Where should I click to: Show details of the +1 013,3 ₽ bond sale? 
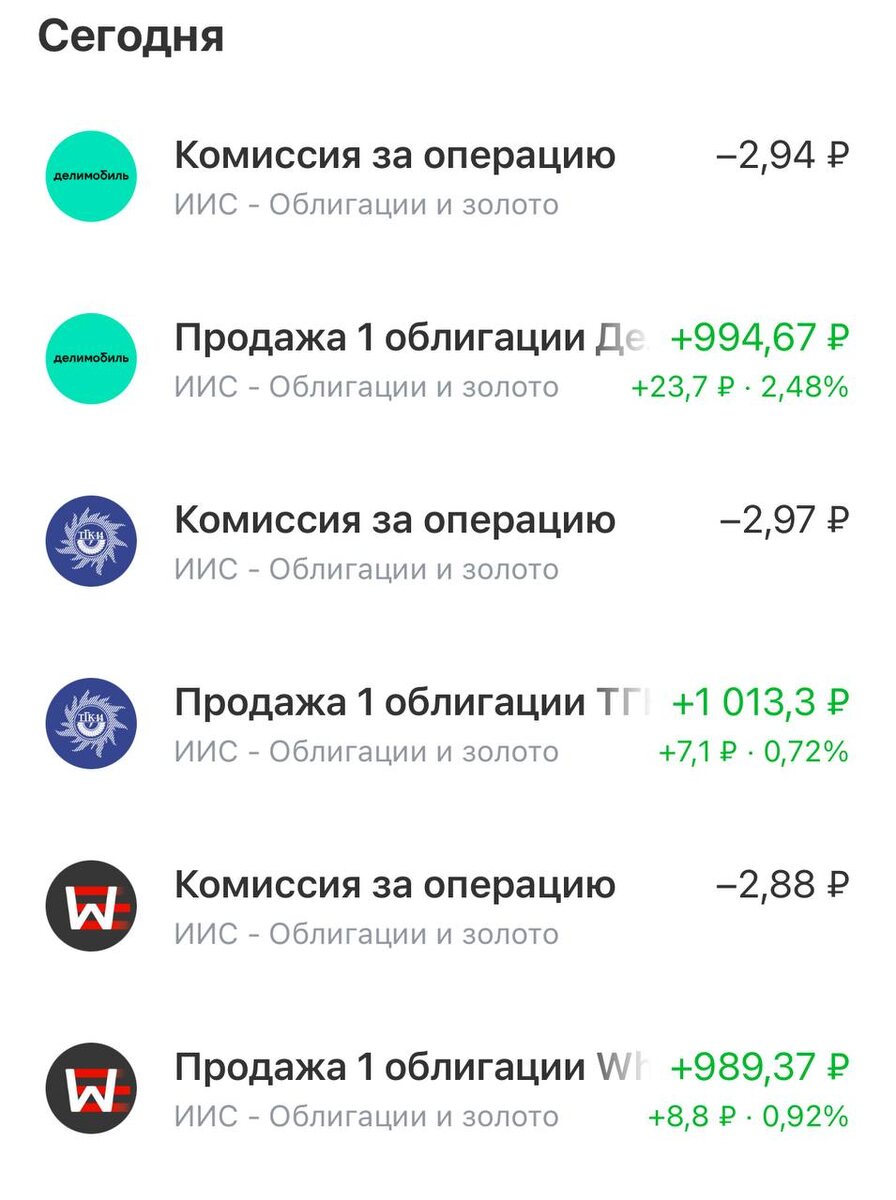point(448,723)
